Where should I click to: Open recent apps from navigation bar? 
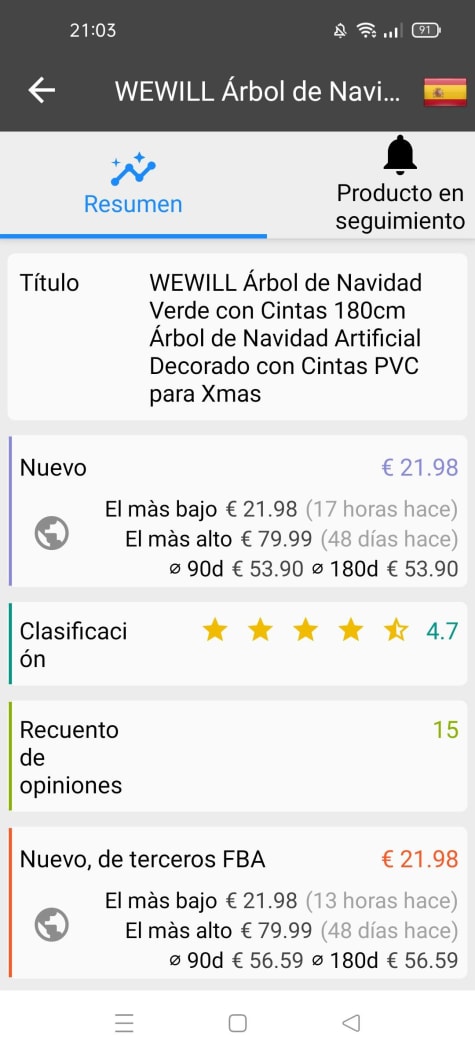pyautogui.click(x=124, y=1023)
